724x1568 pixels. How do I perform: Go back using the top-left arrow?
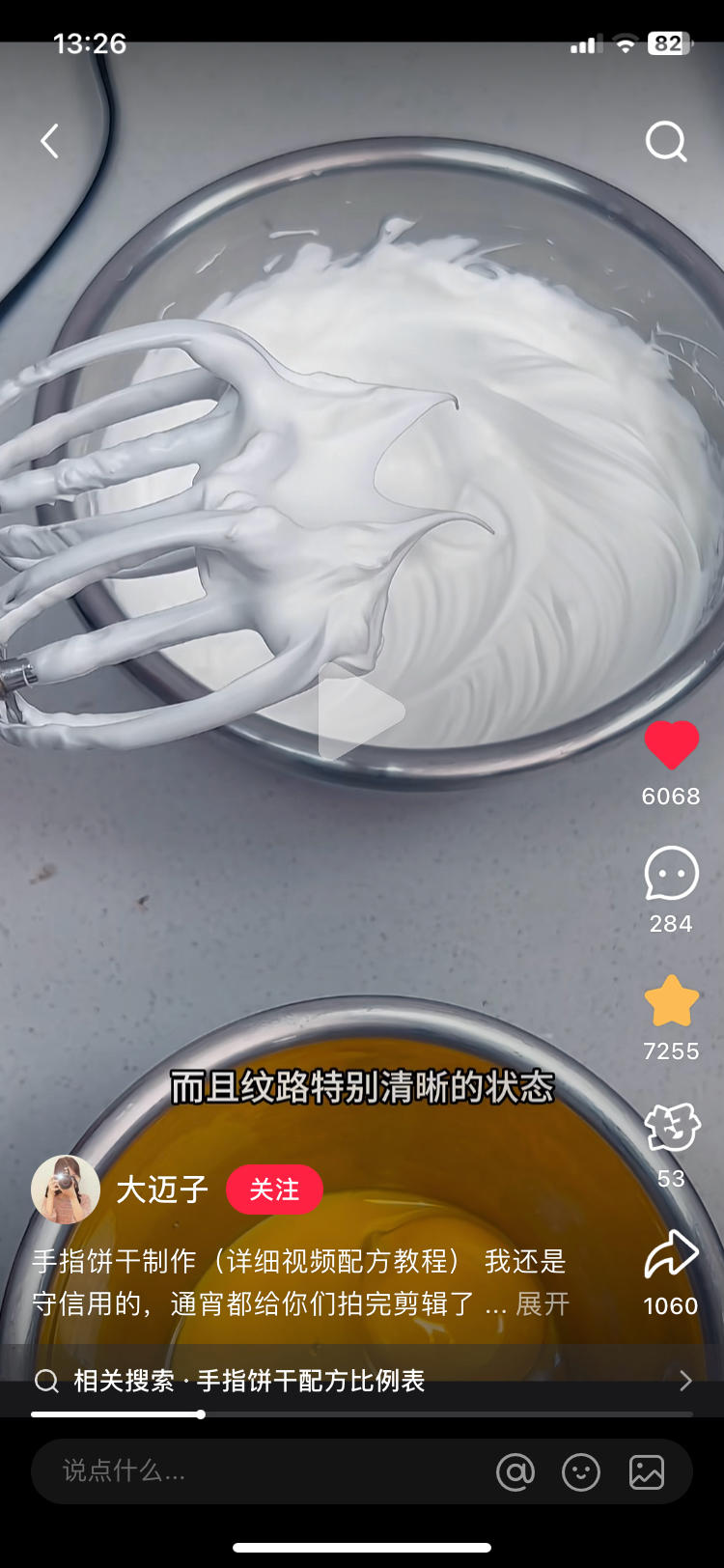(50, 141)
